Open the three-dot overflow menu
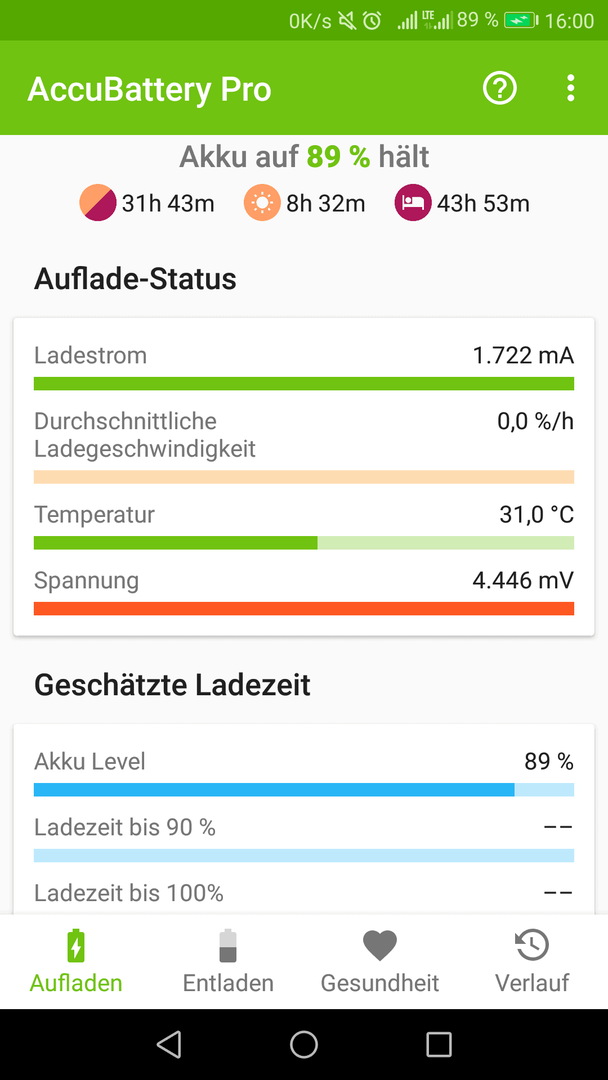The image size is (608, 1080). [x=570, y=89]
